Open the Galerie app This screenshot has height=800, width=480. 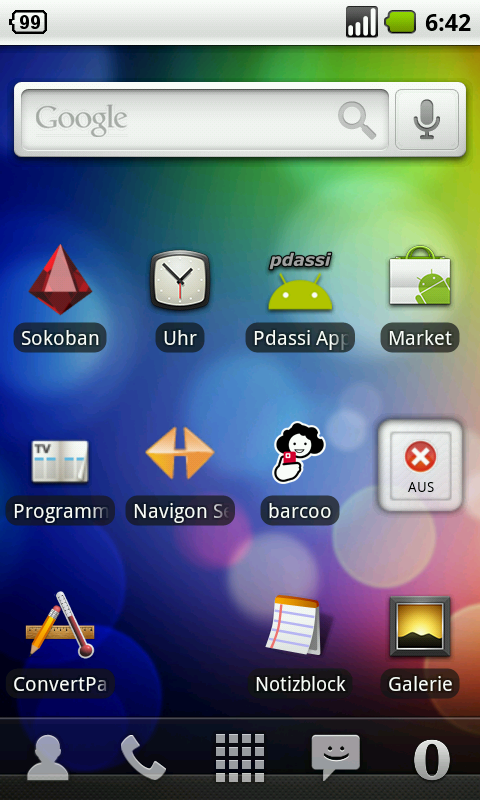pyautogui.click(x=420, y=646)
